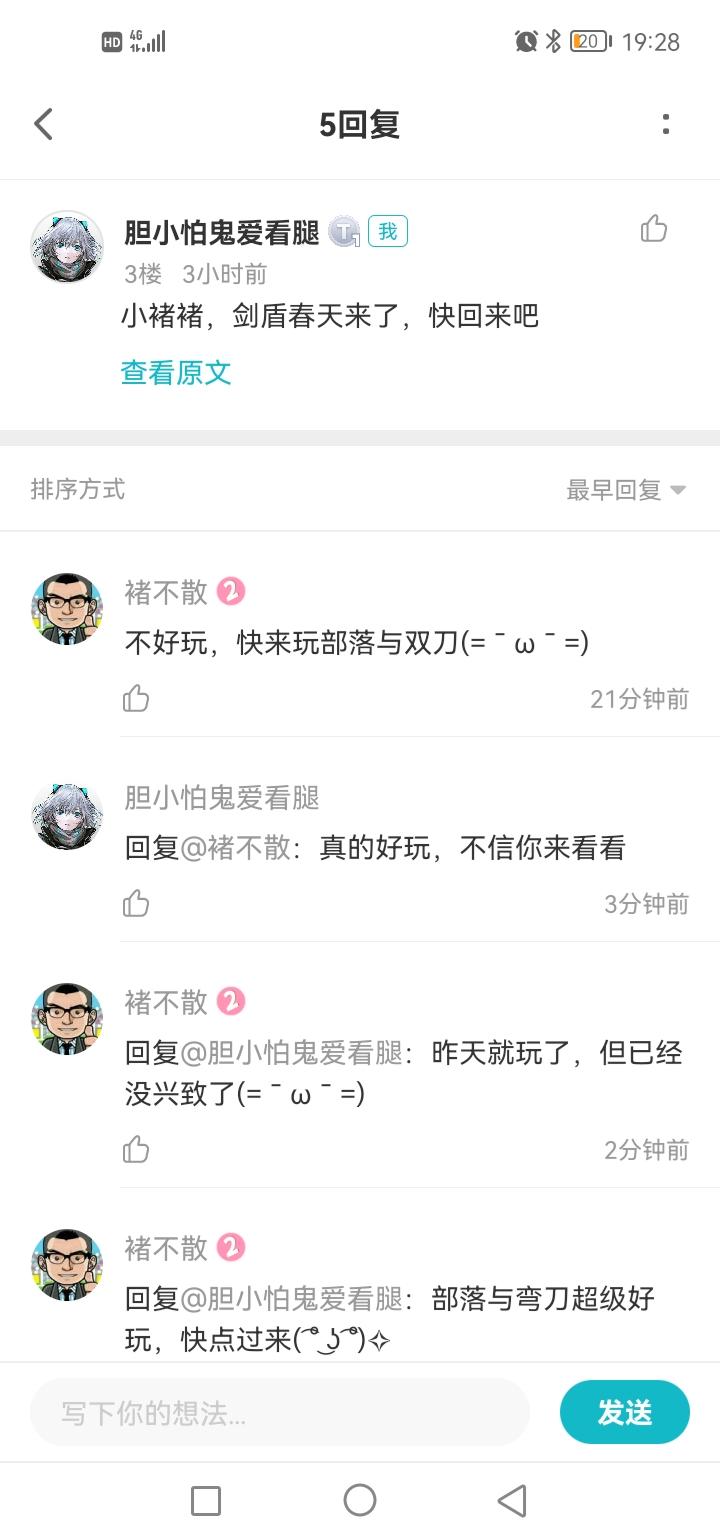
Task: Open the three-dot overflow menu
Action: pyautogui.click(x=666, y=125)
